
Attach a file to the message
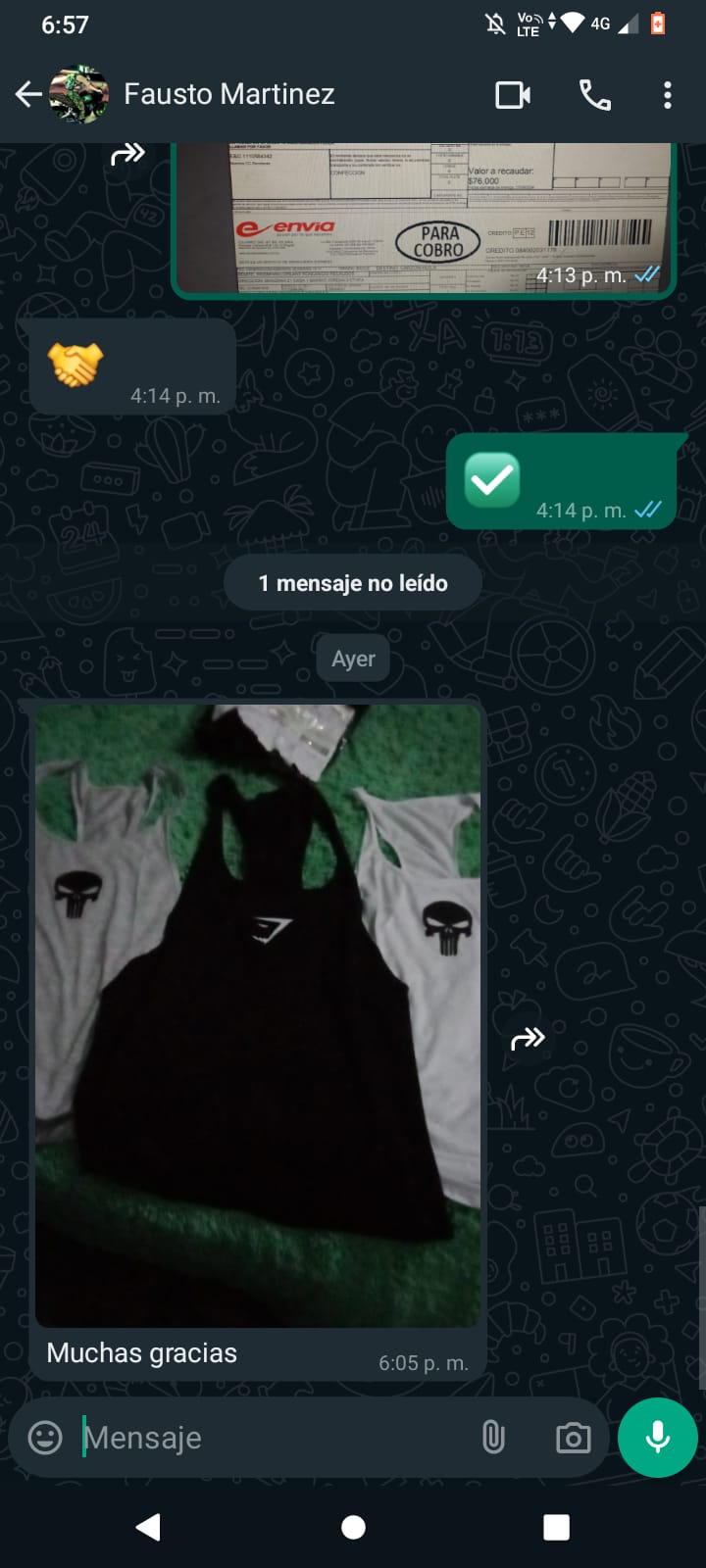pyautogui.click(x=493, y=1438)
